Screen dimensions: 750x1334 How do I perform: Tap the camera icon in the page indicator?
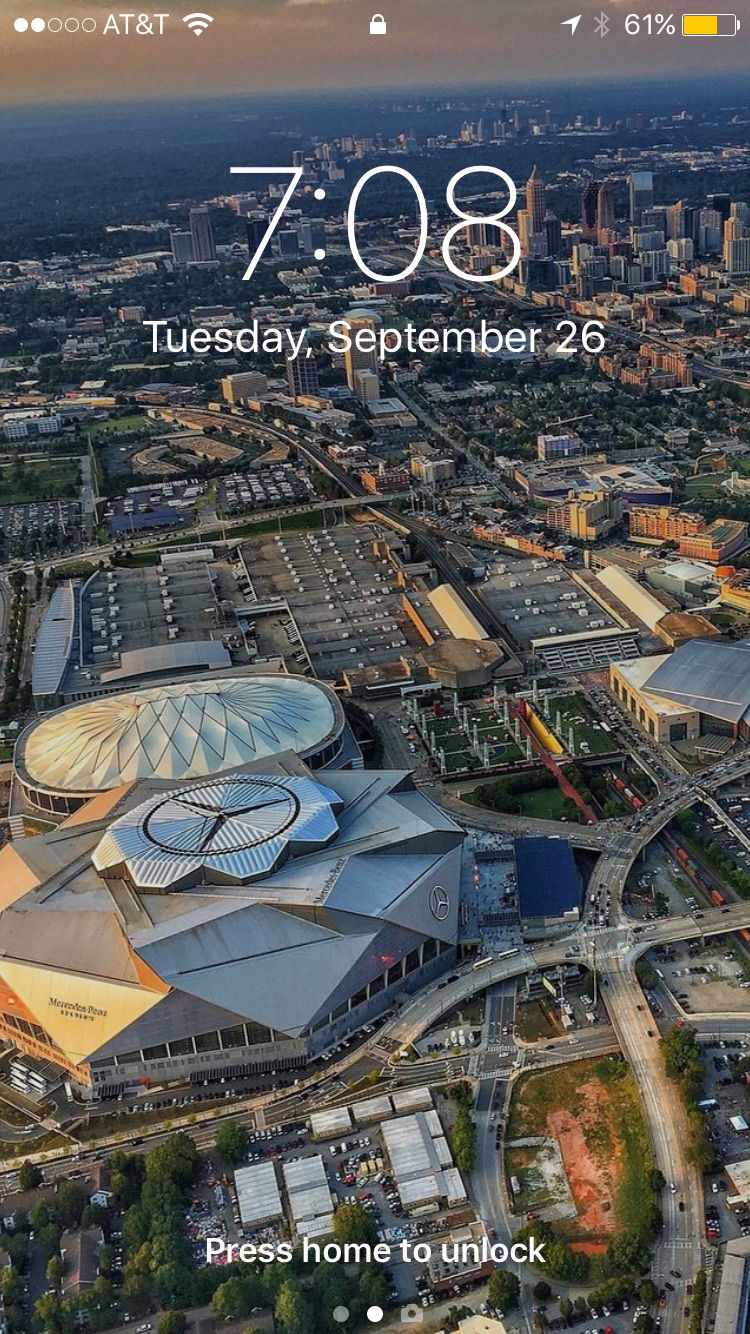(411, 1314)
